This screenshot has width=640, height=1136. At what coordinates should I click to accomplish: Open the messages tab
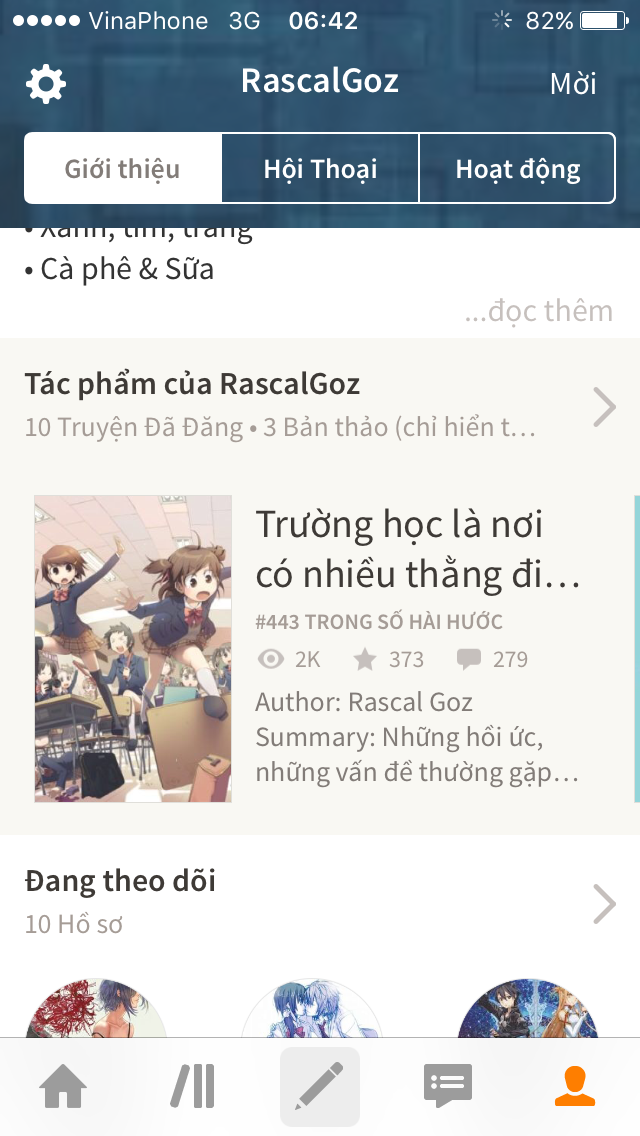point(447,1087)
